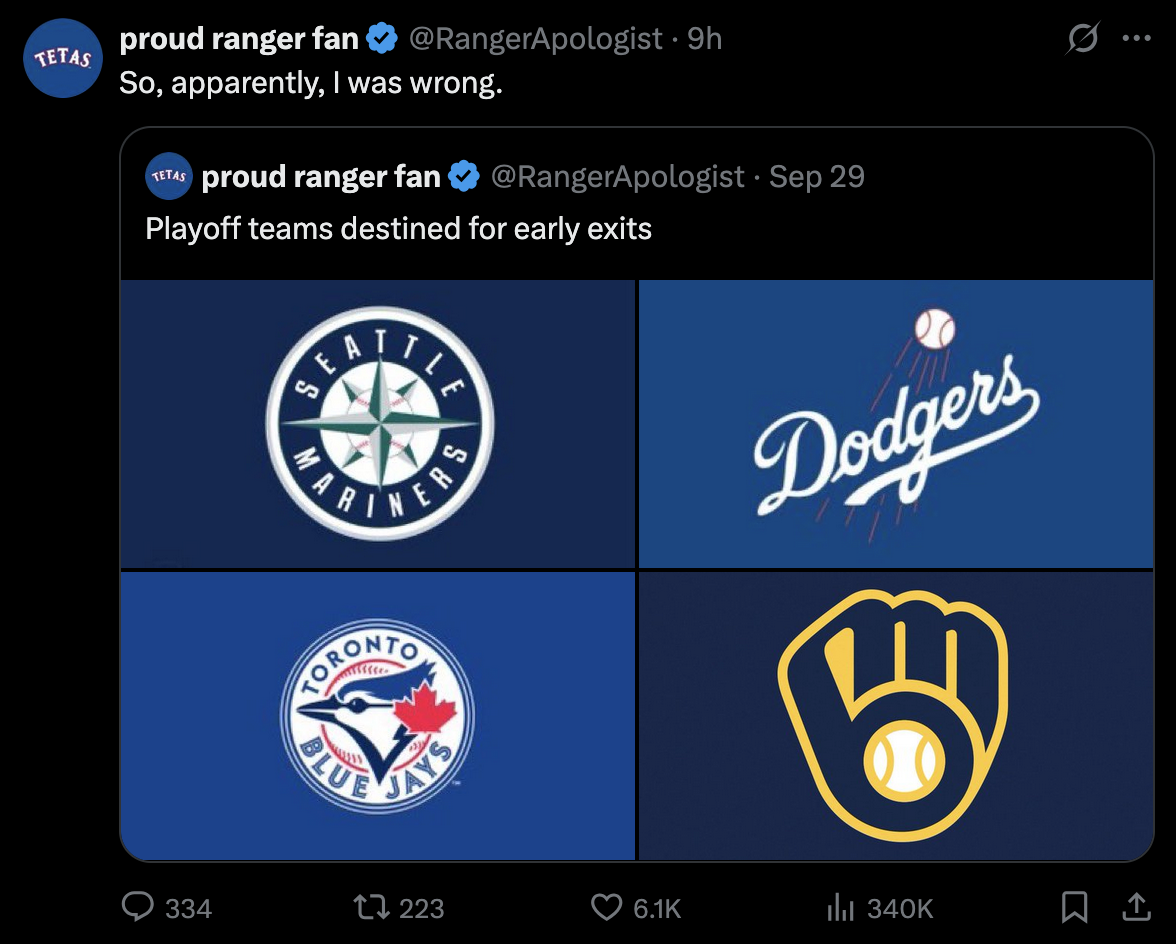
Task: Open the @RangerApologist handle on the main post
Action: [x=535, y=39]
